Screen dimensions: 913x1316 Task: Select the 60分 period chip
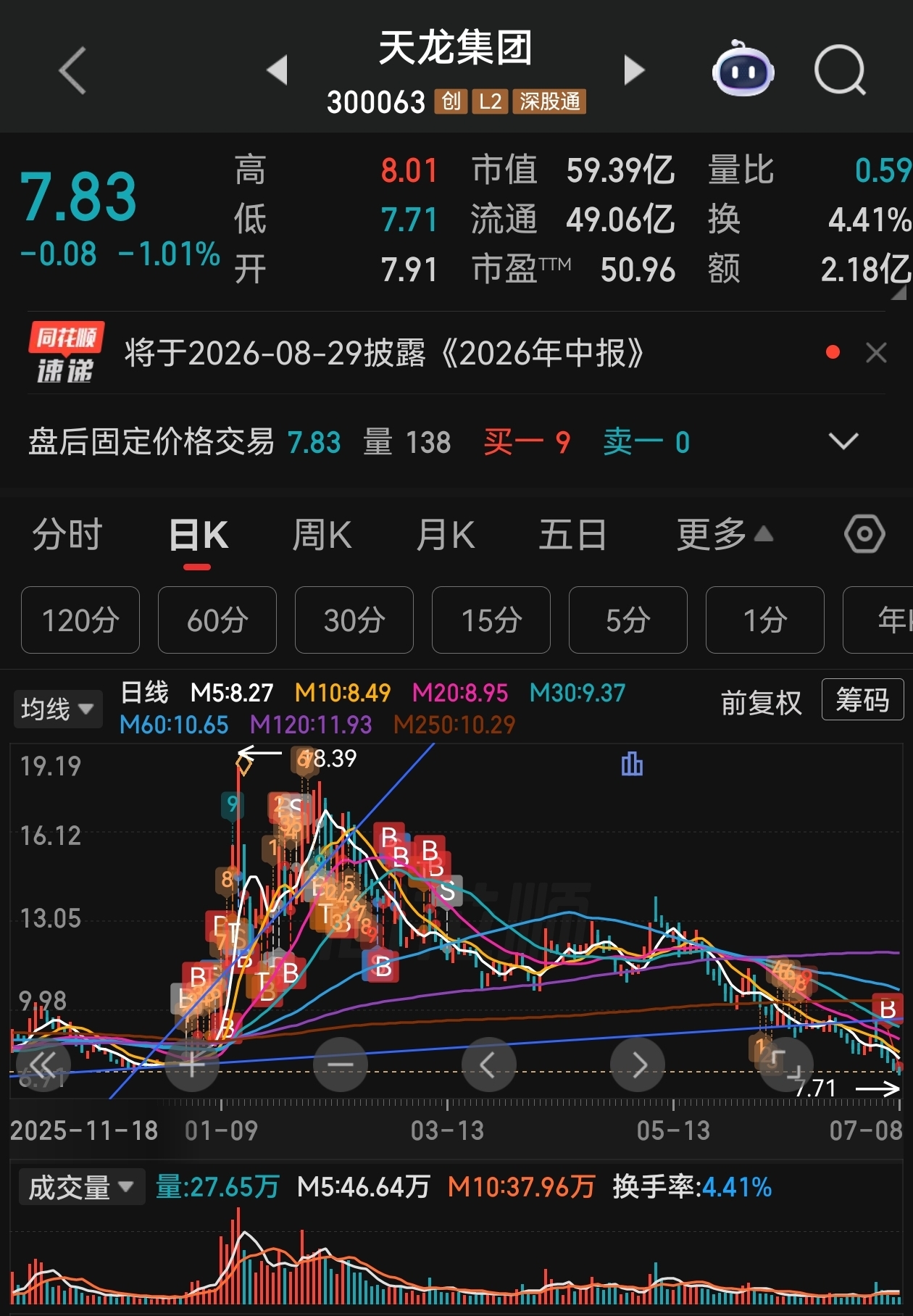(217, 620)
